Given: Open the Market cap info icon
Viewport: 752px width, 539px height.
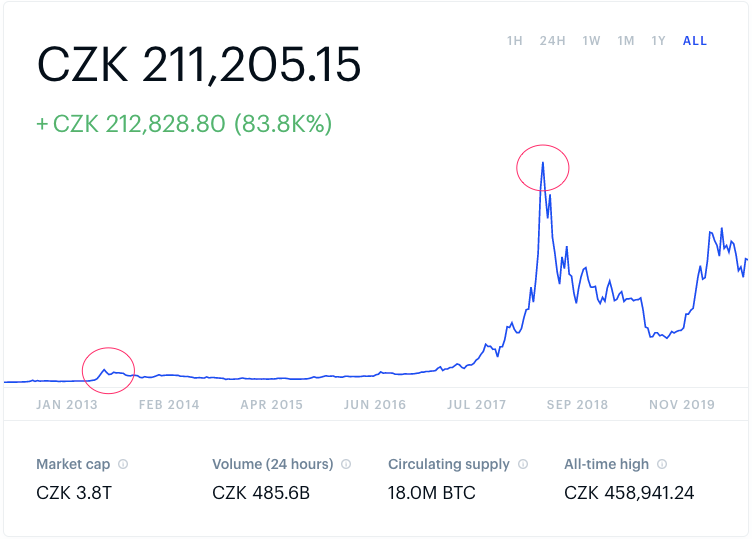Looking at the screenshot, I should click(123, 465).
